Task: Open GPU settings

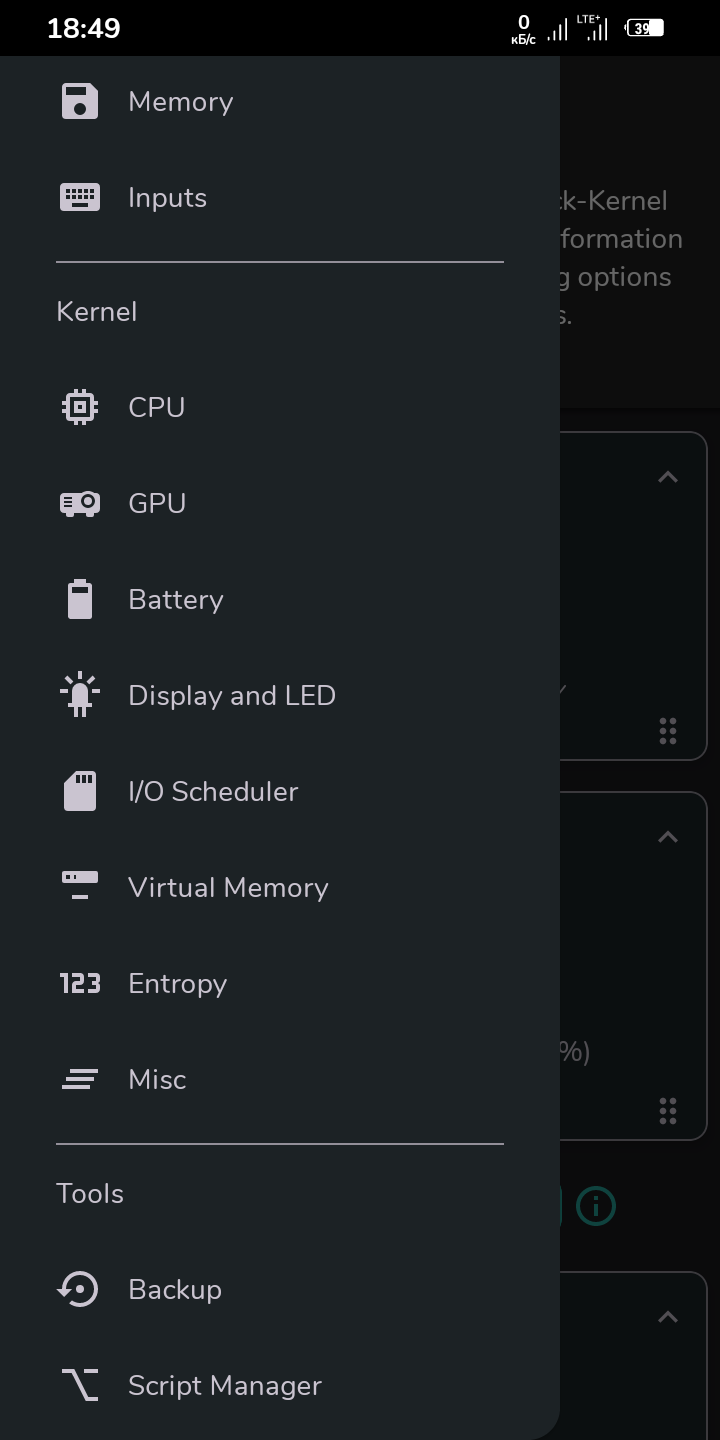Action: [280, 504]
